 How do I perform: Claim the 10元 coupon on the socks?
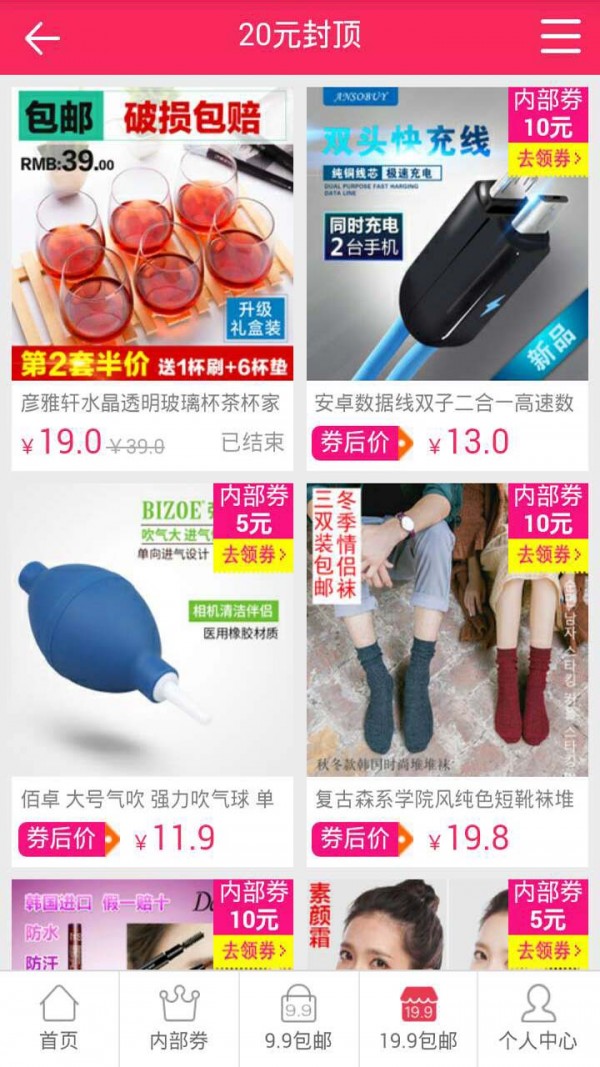tap(547, 553)
